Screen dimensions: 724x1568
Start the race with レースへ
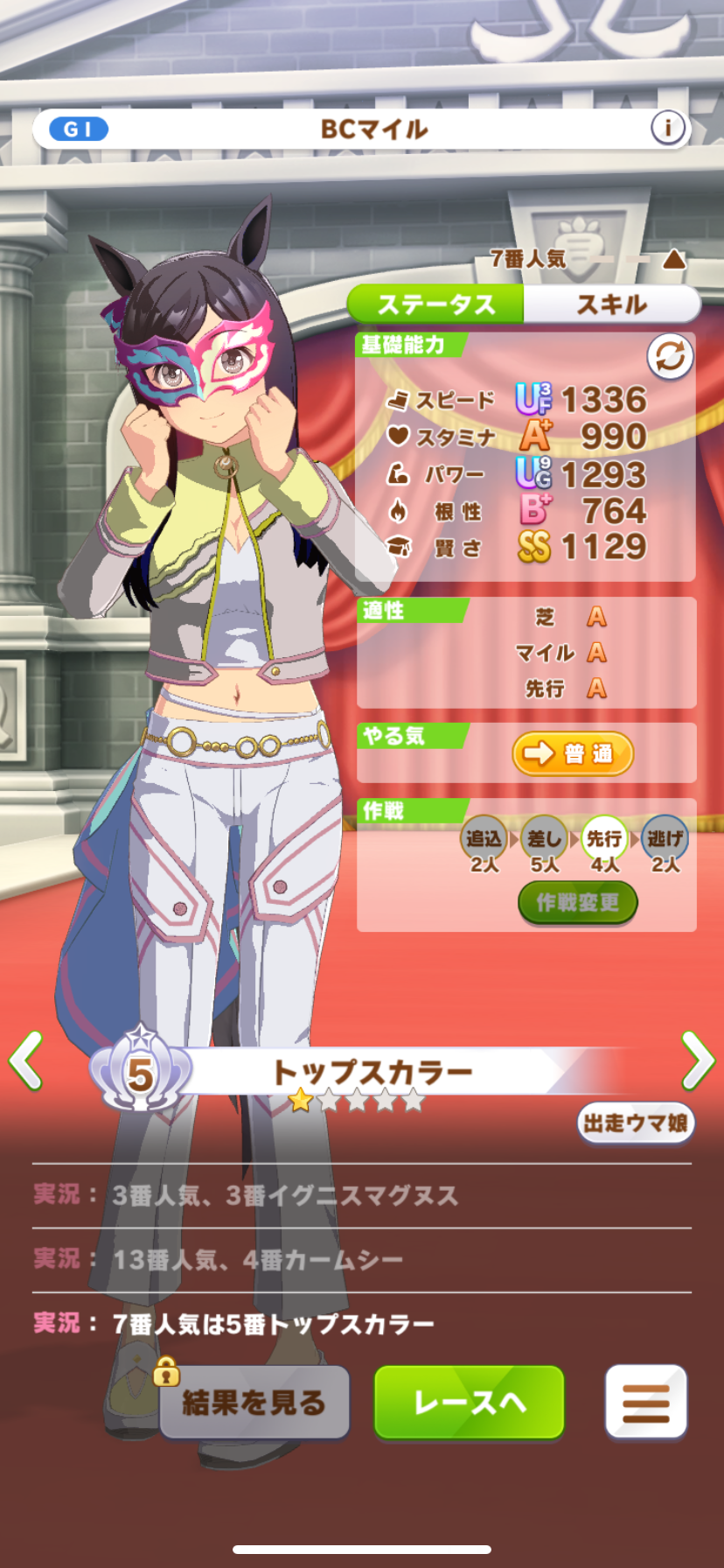[x=470, y=1403]
